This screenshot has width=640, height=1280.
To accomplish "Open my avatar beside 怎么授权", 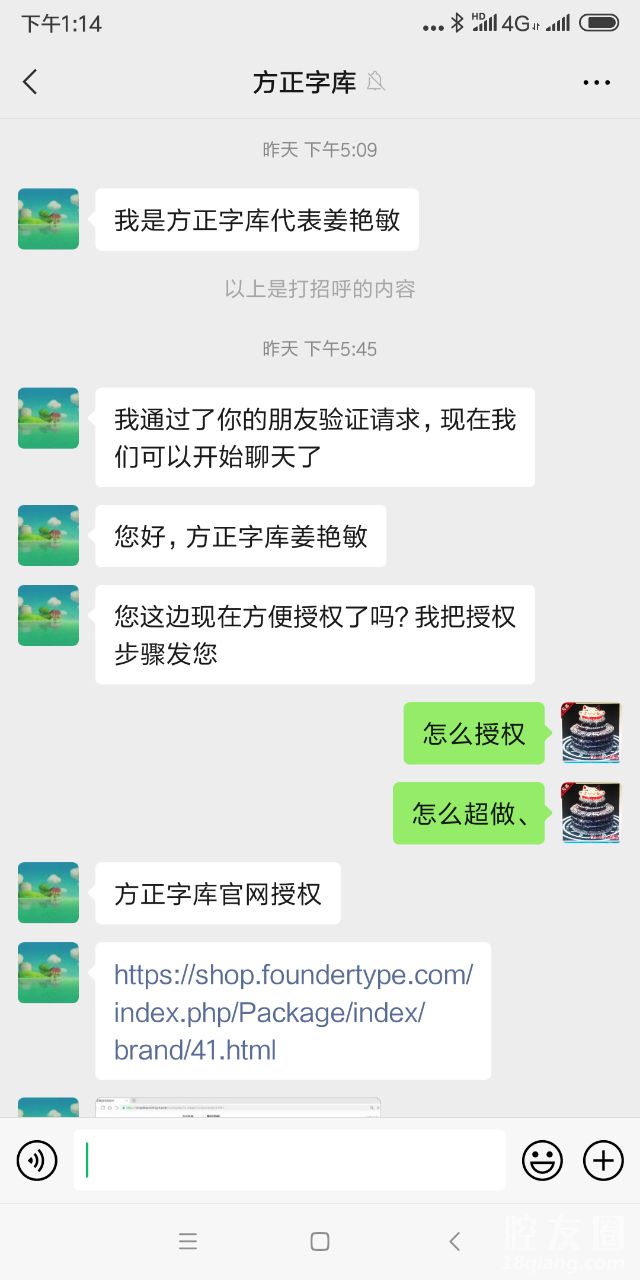I will tap(590, 733).
